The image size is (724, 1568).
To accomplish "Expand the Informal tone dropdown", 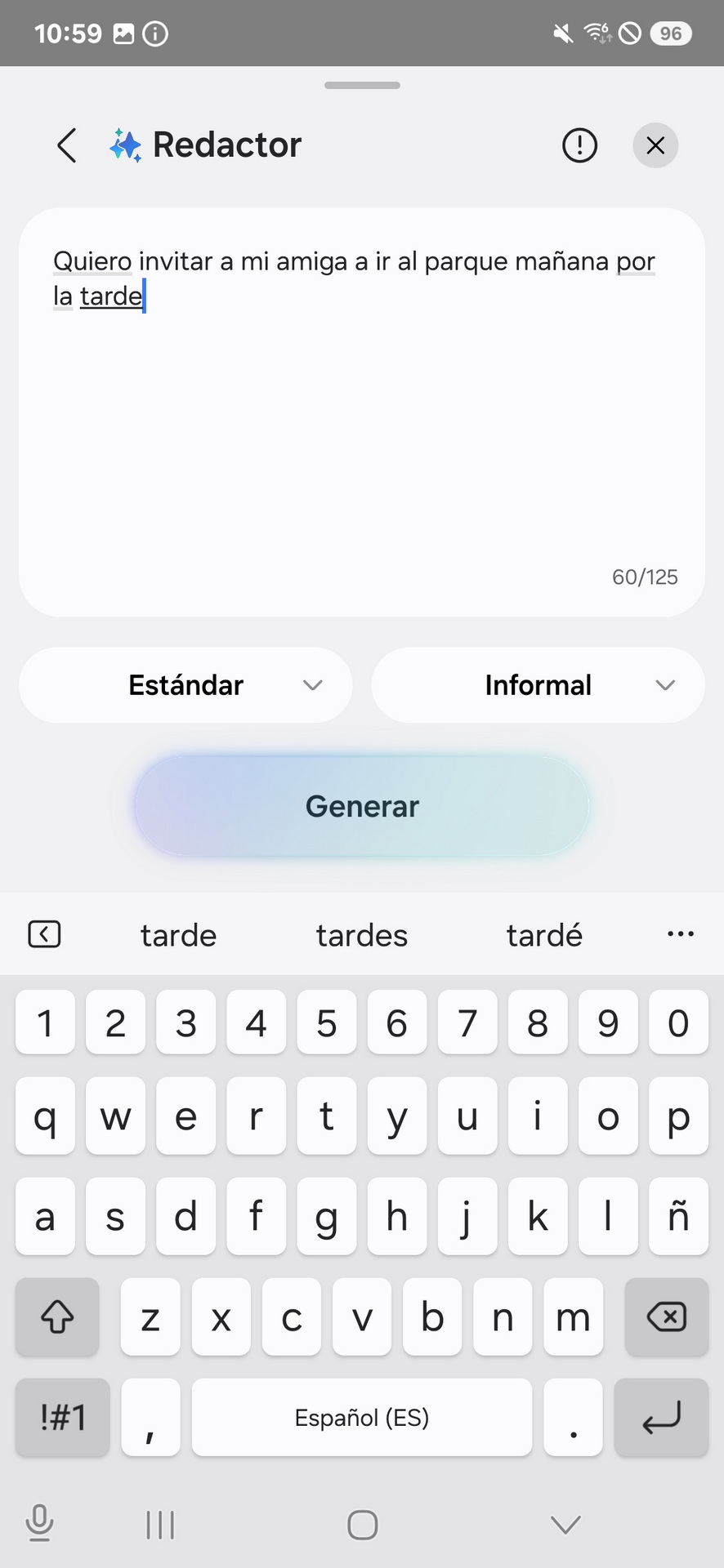I will pos(538,685).
